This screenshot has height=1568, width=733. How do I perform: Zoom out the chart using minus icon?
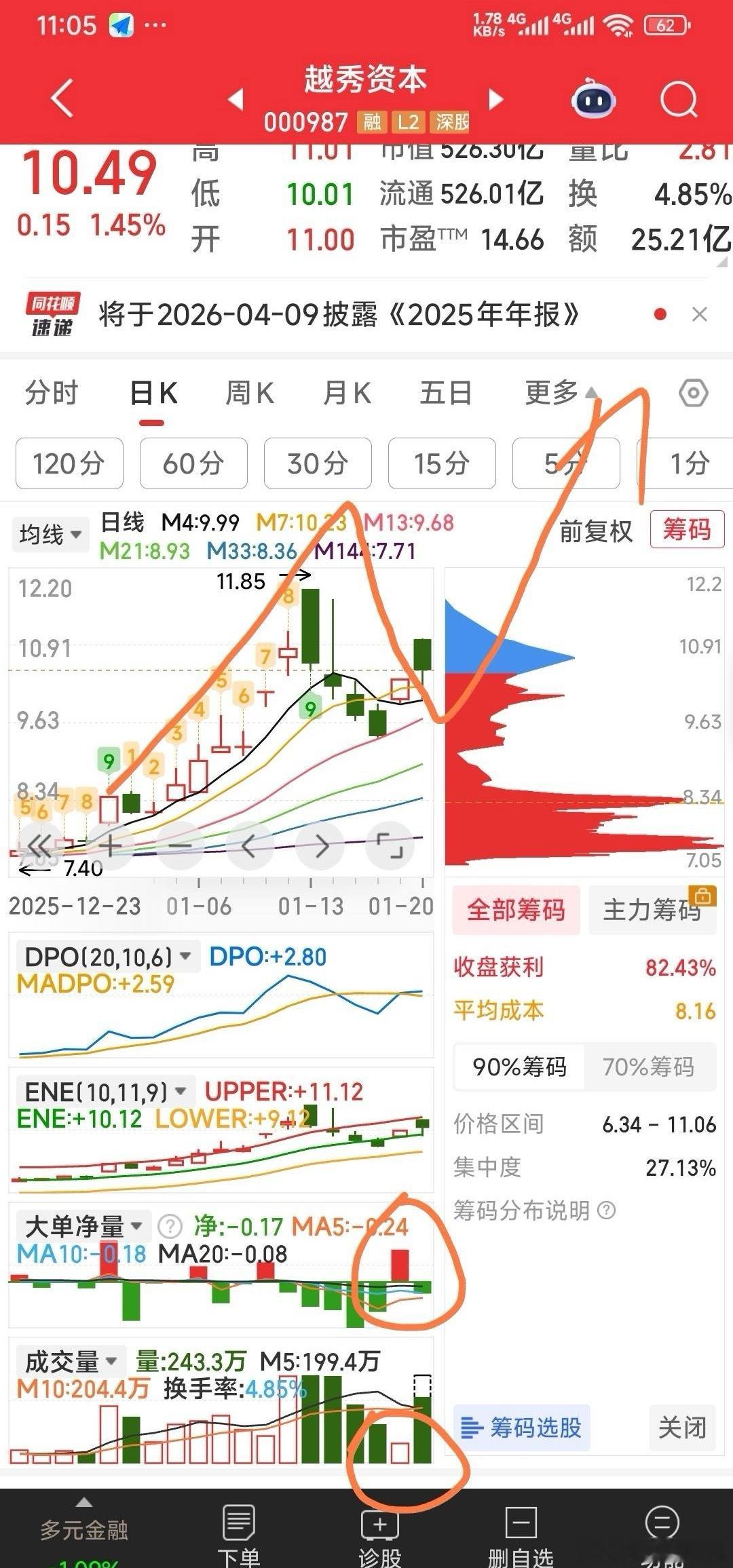tap(181, 845)
